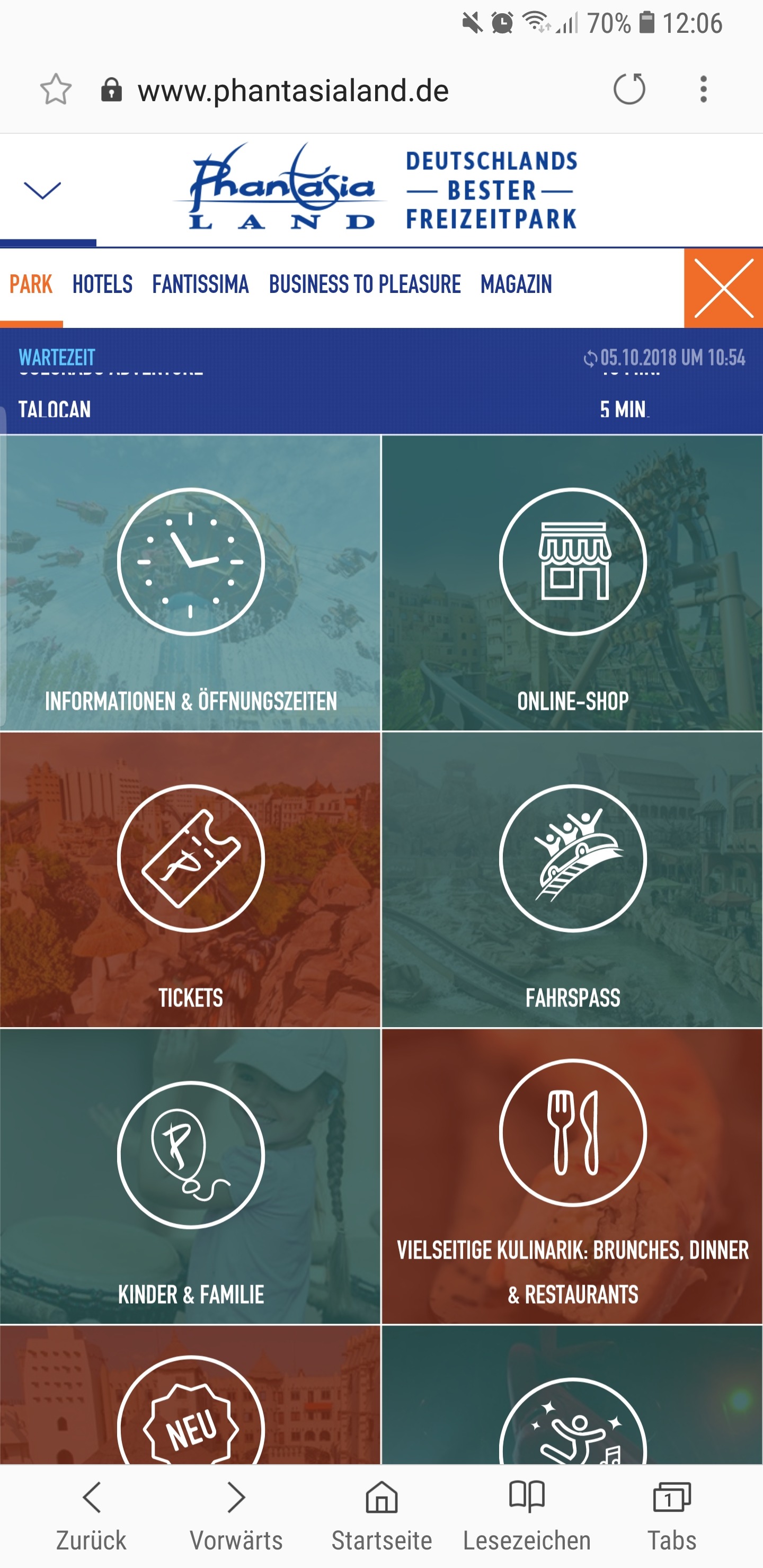
Task: Bookmark page with the star icon
Action: 56,90
